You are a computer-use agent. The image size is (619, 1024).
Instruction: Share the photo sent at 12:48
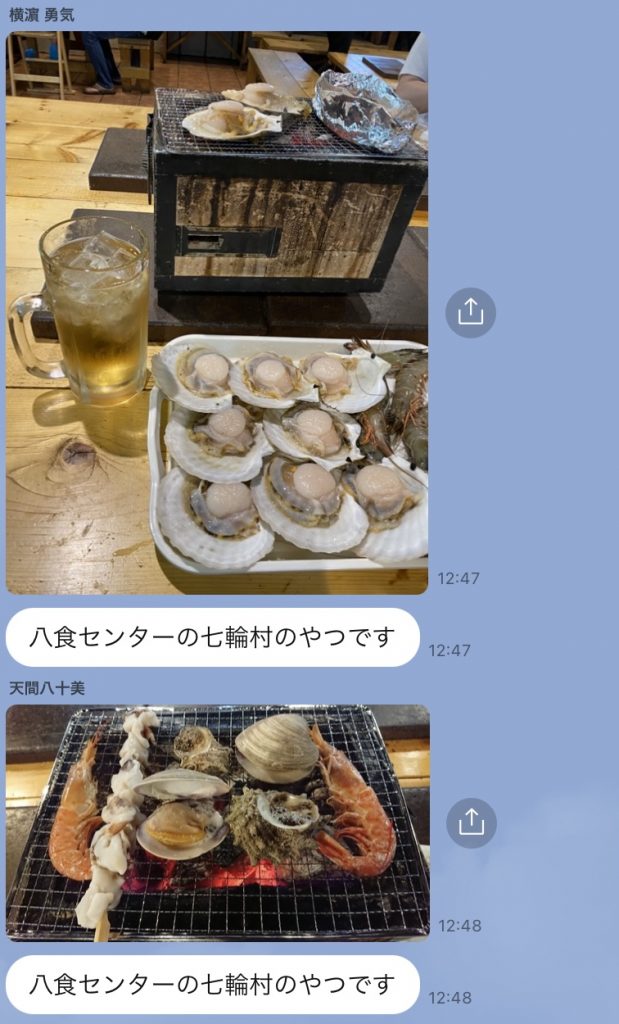(470, 823)
